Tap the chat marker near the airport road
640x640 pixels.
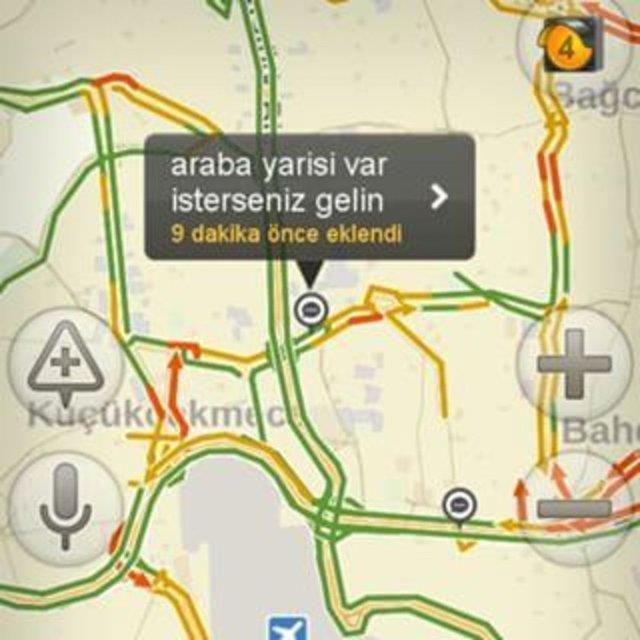pyautogui.click(x=459, y=503)
